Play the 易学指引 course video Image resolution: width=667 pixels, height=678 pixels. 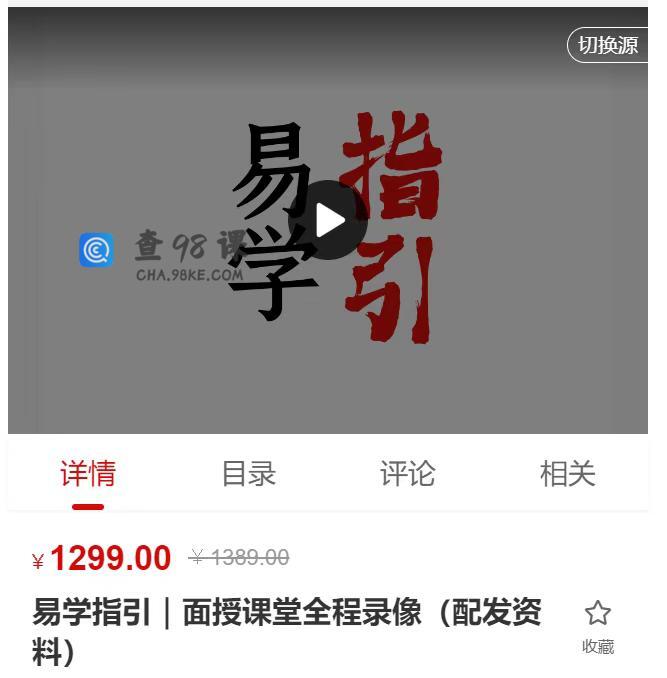[328, 220]
